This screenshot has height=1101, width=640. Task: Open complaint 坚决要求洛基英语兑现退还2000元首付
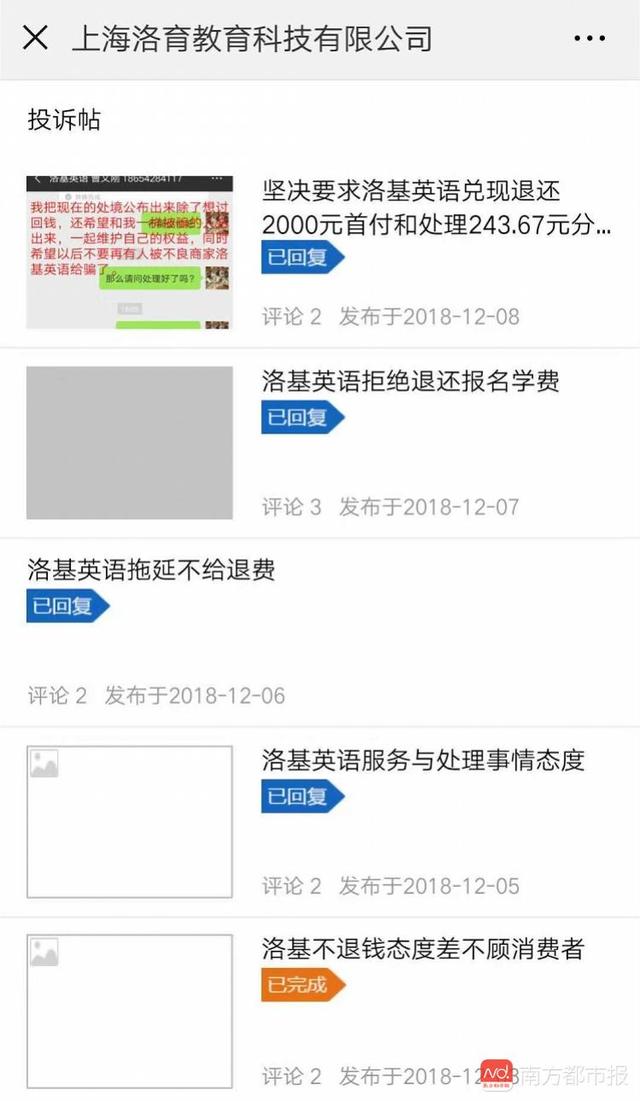(x=436, y=207)
